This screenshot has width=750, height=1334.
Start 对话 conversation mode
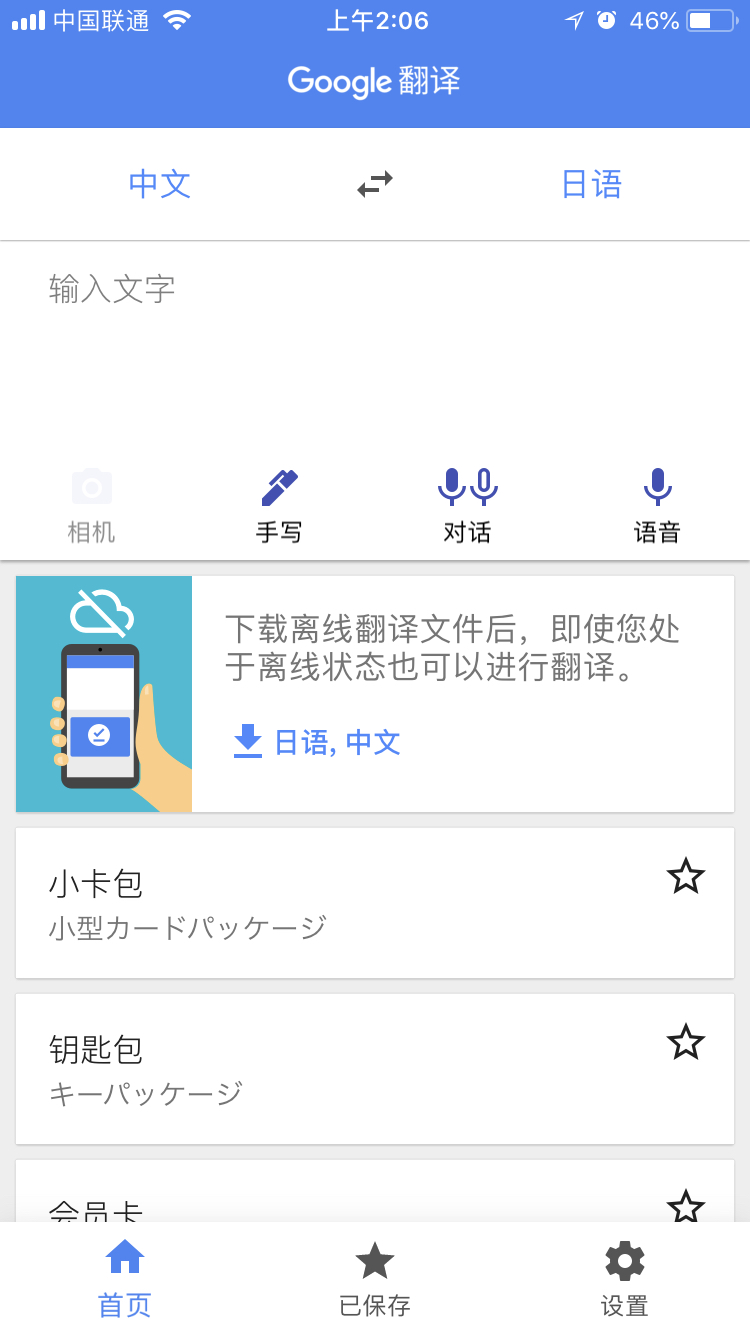467,505
